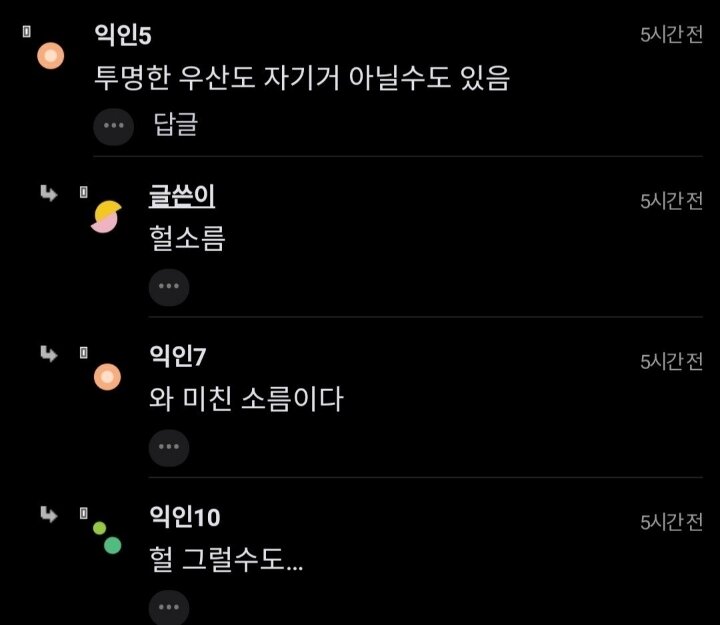Open more options under 익인5's comment
Image resolution: width=720 pixels, height=625 pixels.
point(113,126)
